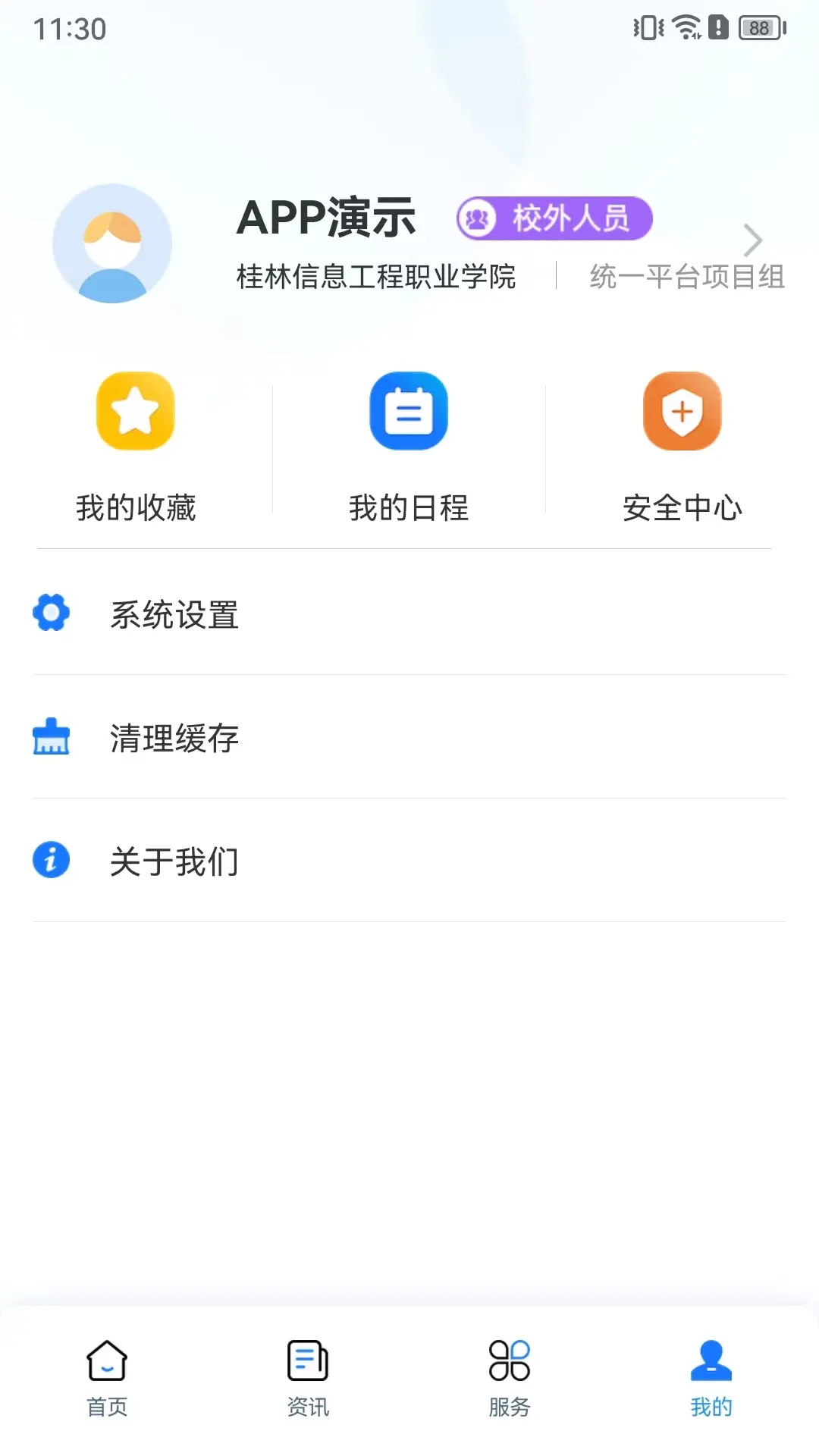Click 统一平台项目组 text
The width and height of the screenshot is (819, 1456).
[687, 278]
